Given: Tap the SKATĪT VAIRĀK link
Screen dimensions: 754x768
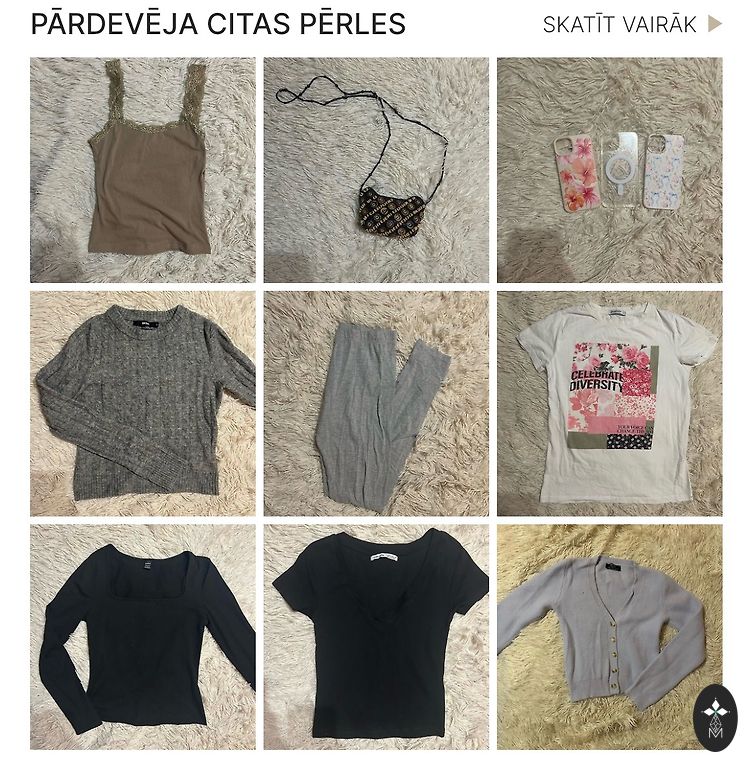Looking at the screenshot, I should (631, 25).
